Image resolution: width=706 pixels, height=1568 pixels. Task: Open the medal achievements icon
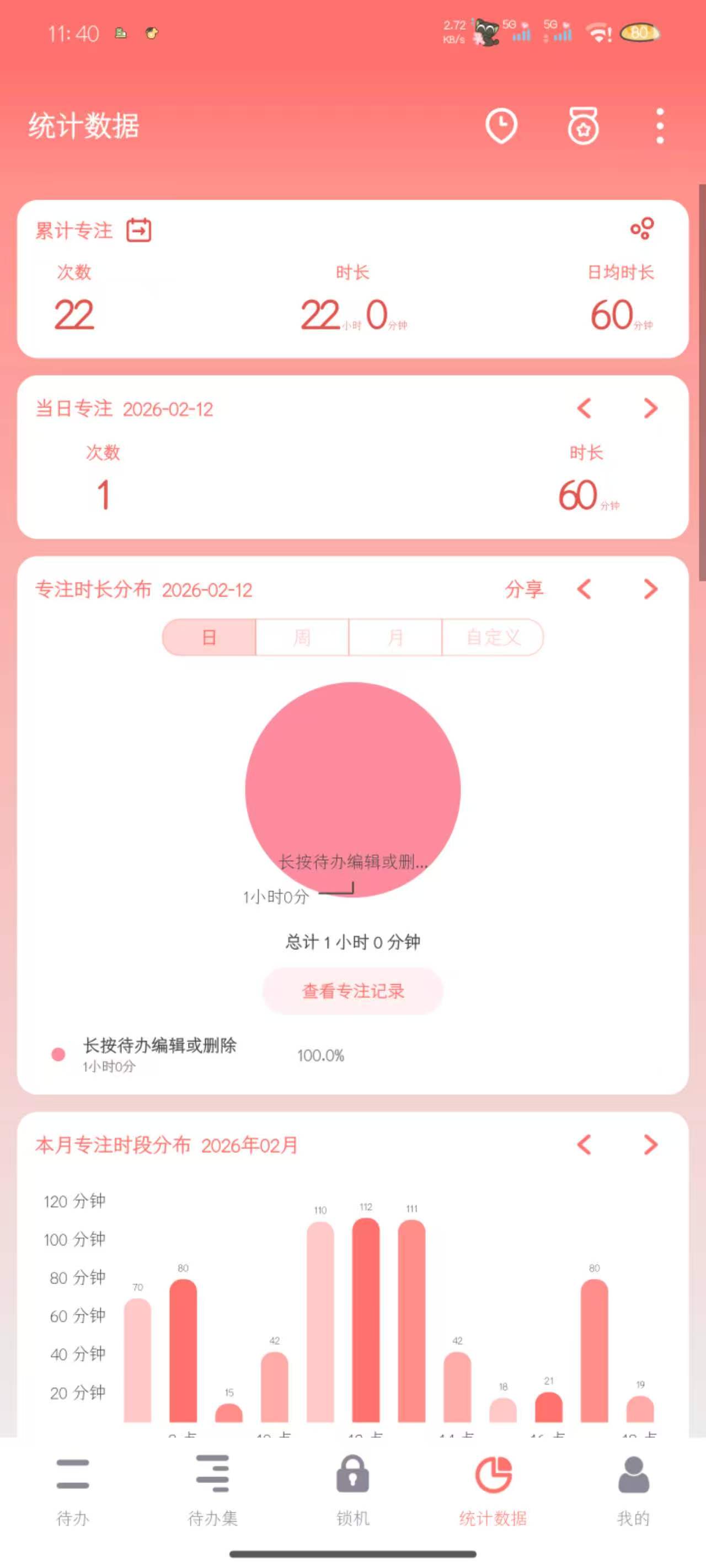[583, 126]
